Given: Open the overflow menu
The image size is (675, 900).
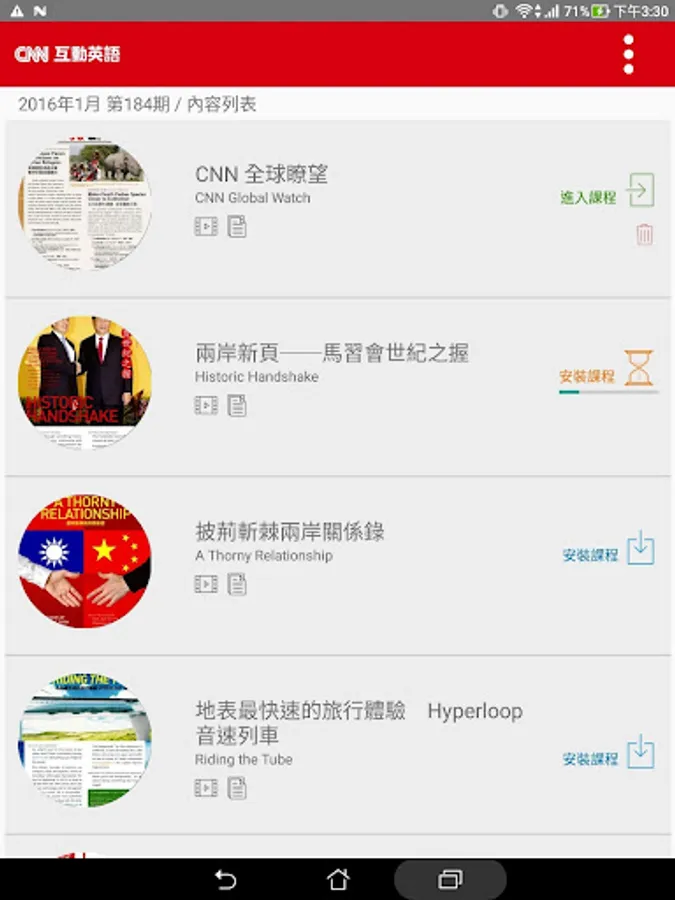Looking at the screenshot, I should (x=628, y=54).
